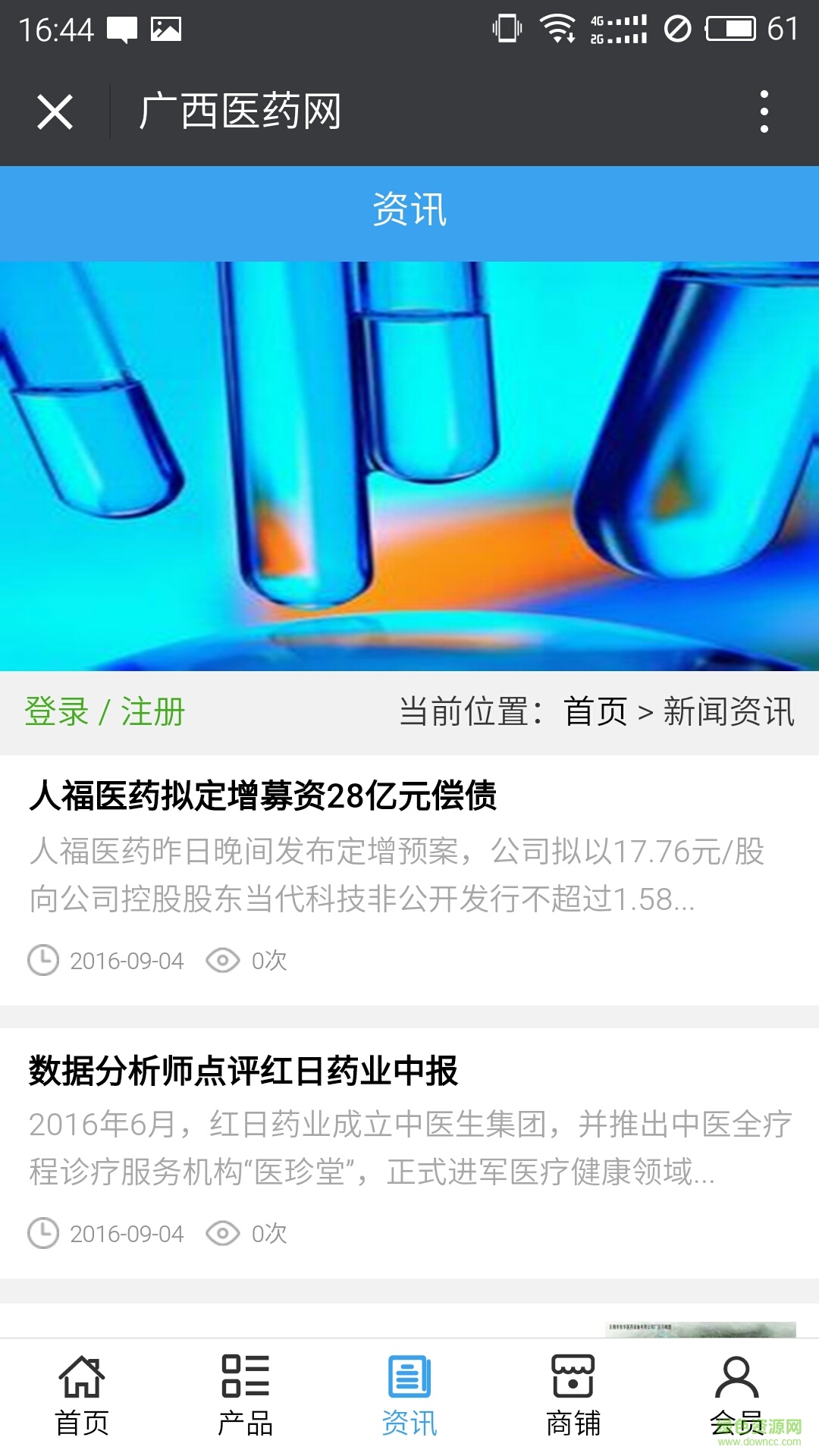The image size is (819, 1456).
Task: Switch to the 资讯 tab header
Action: pos(409,213)
